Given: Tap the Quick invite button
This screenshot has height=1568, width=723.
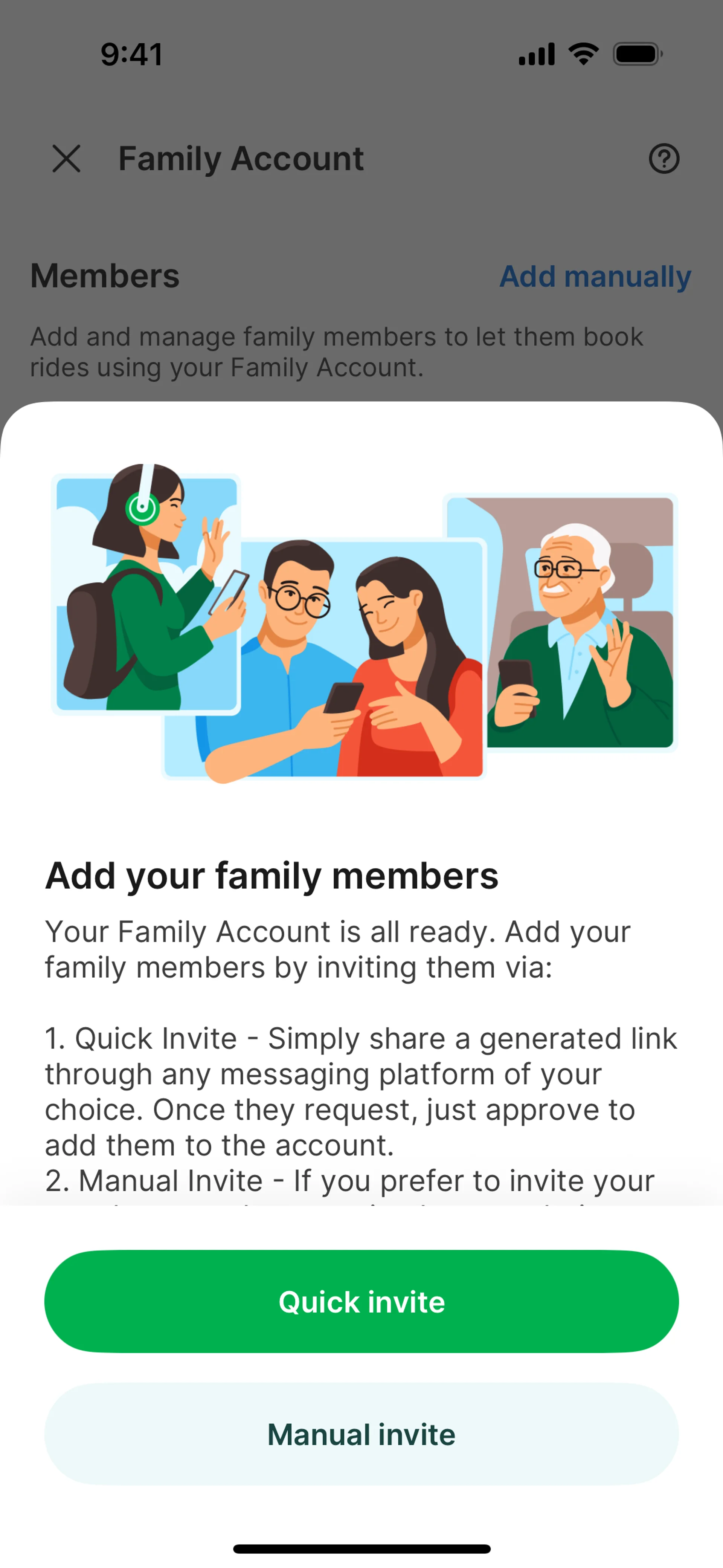Looking at the screenshot, I should tap(361, 1301).
